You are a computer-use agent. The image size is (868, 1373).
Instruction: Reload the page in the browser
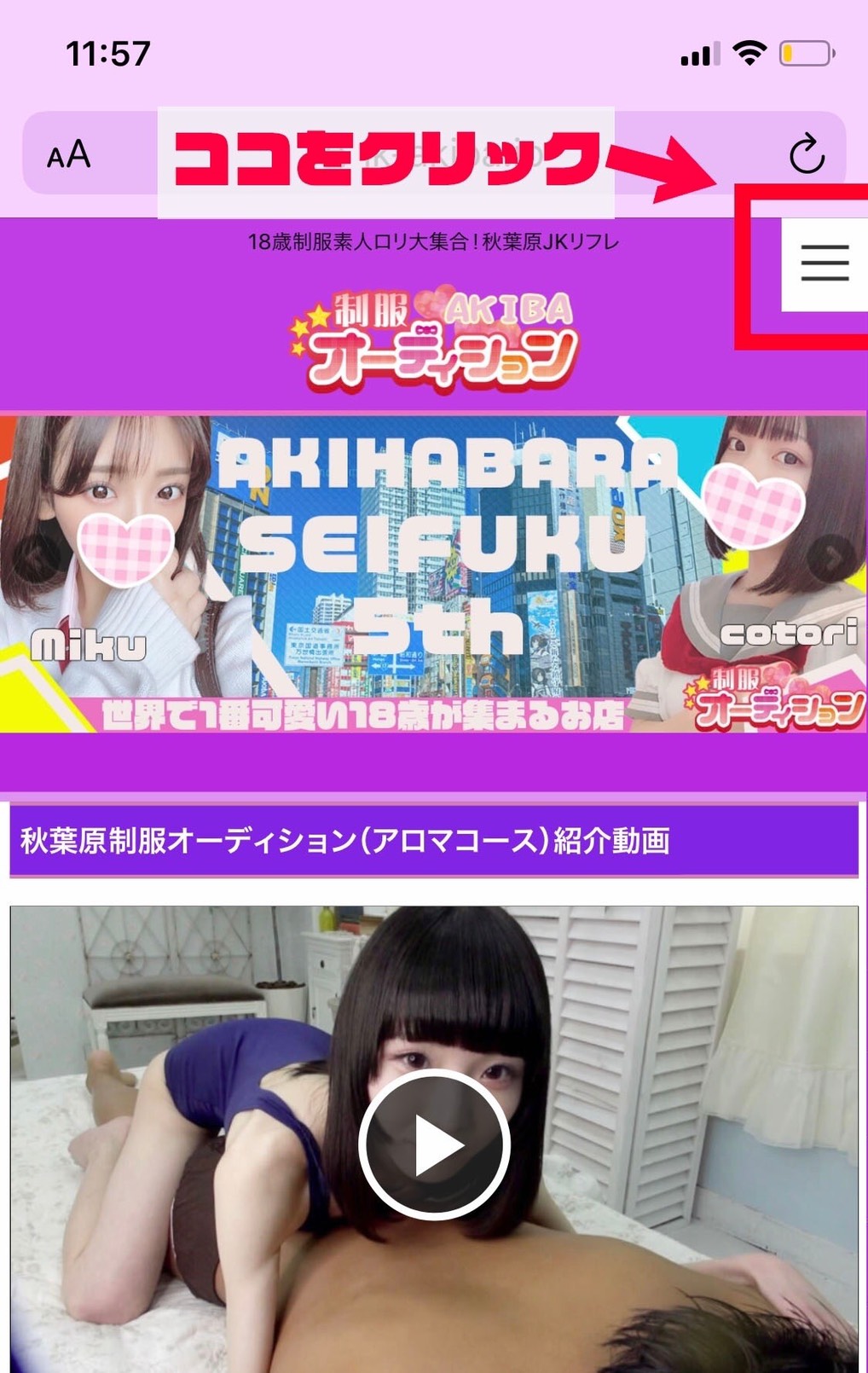806,154
